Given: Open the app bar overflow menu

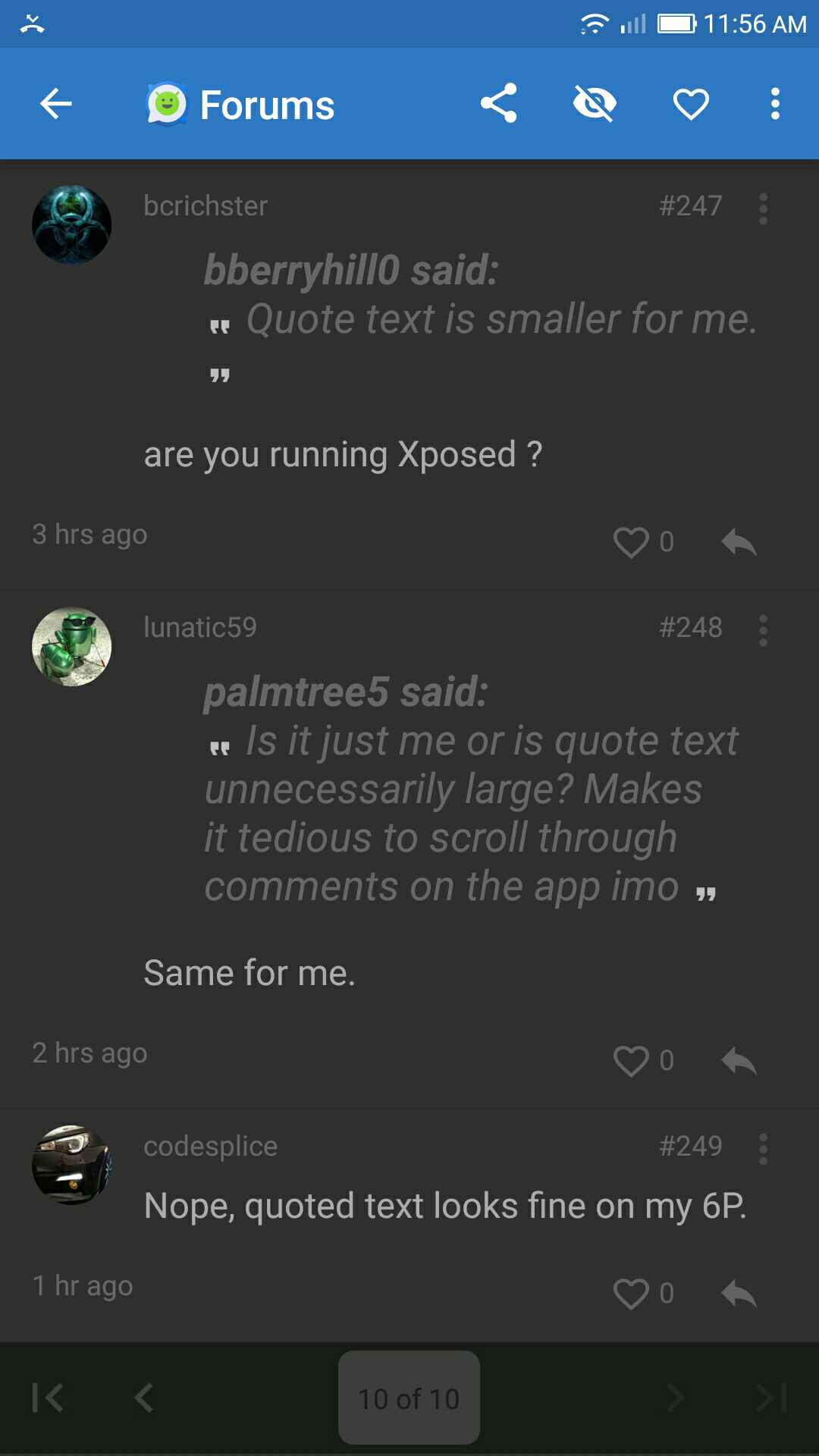Looking at the screenshot, I should 774,104.
